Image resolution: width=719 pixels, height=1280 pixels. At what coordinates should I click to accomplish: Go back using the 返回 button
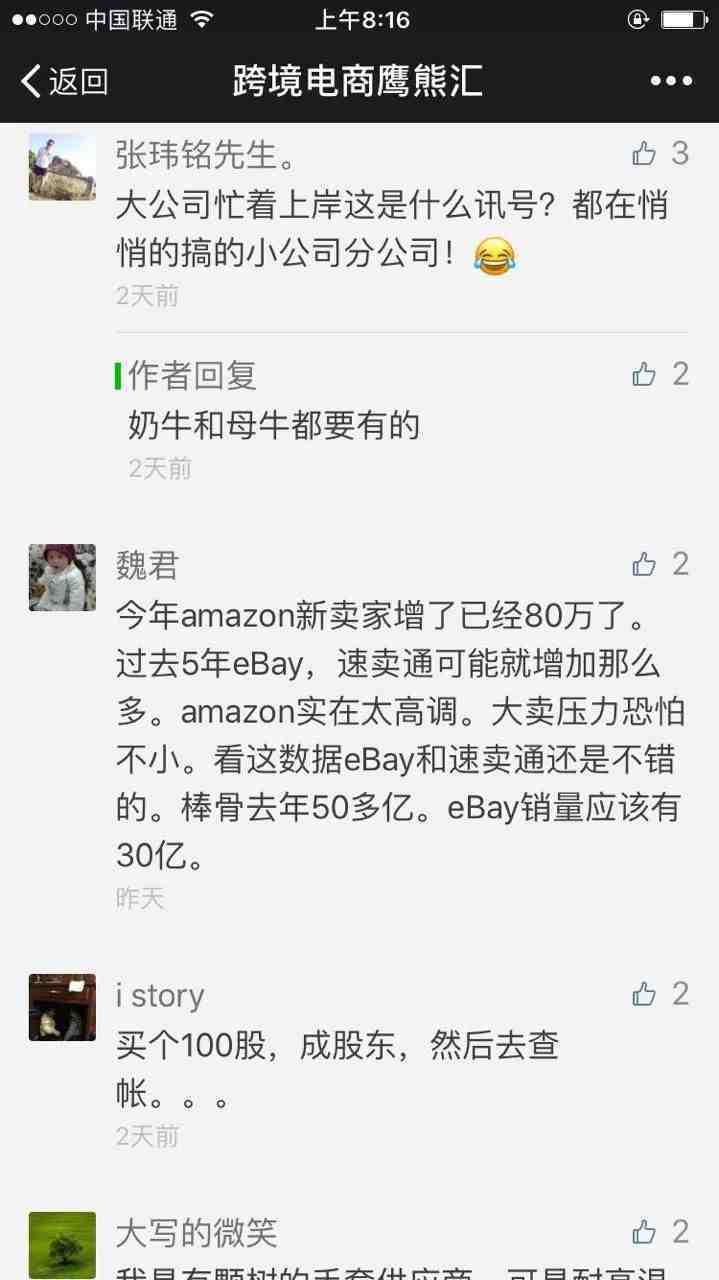coord(64,81)
